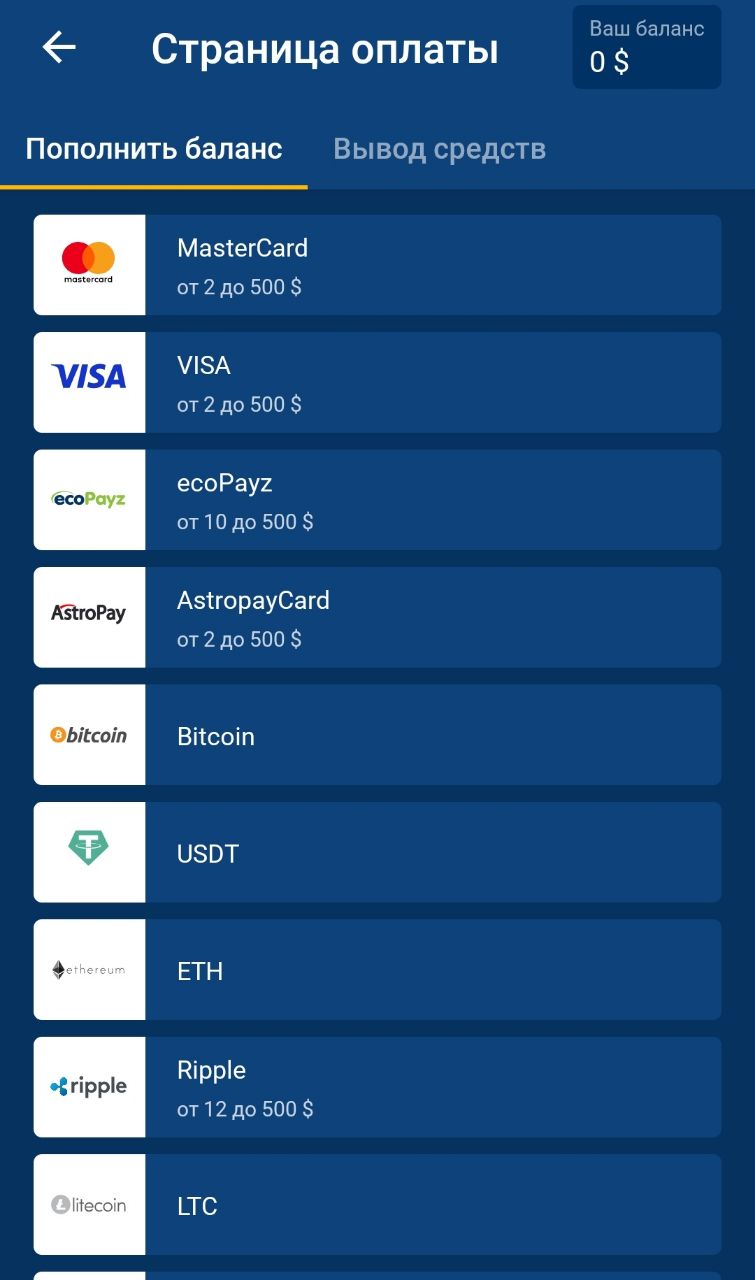
Task: Go back using the arrow icon
Action: click(x=59, y=47)
